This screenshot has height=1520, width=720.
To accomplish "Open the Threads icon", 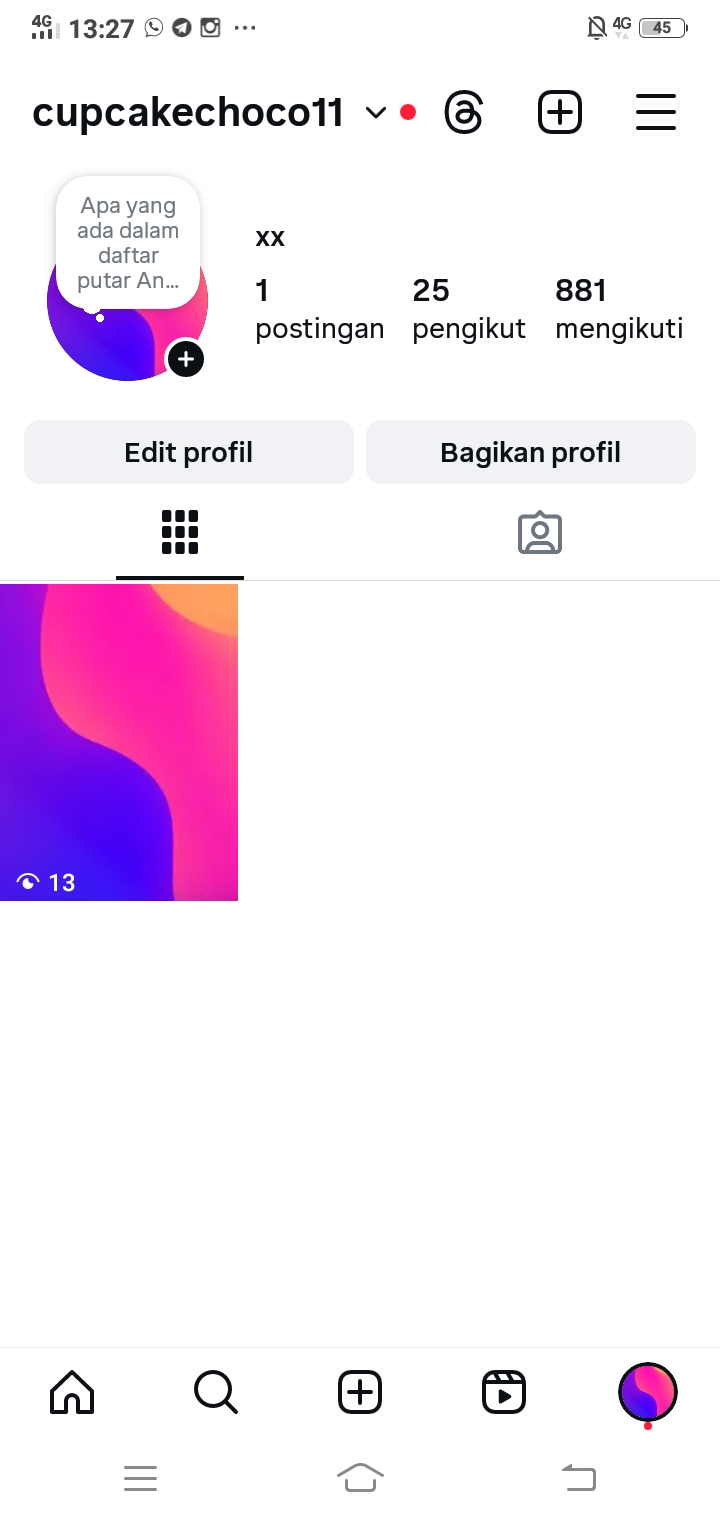I will (x=464, y=112).
